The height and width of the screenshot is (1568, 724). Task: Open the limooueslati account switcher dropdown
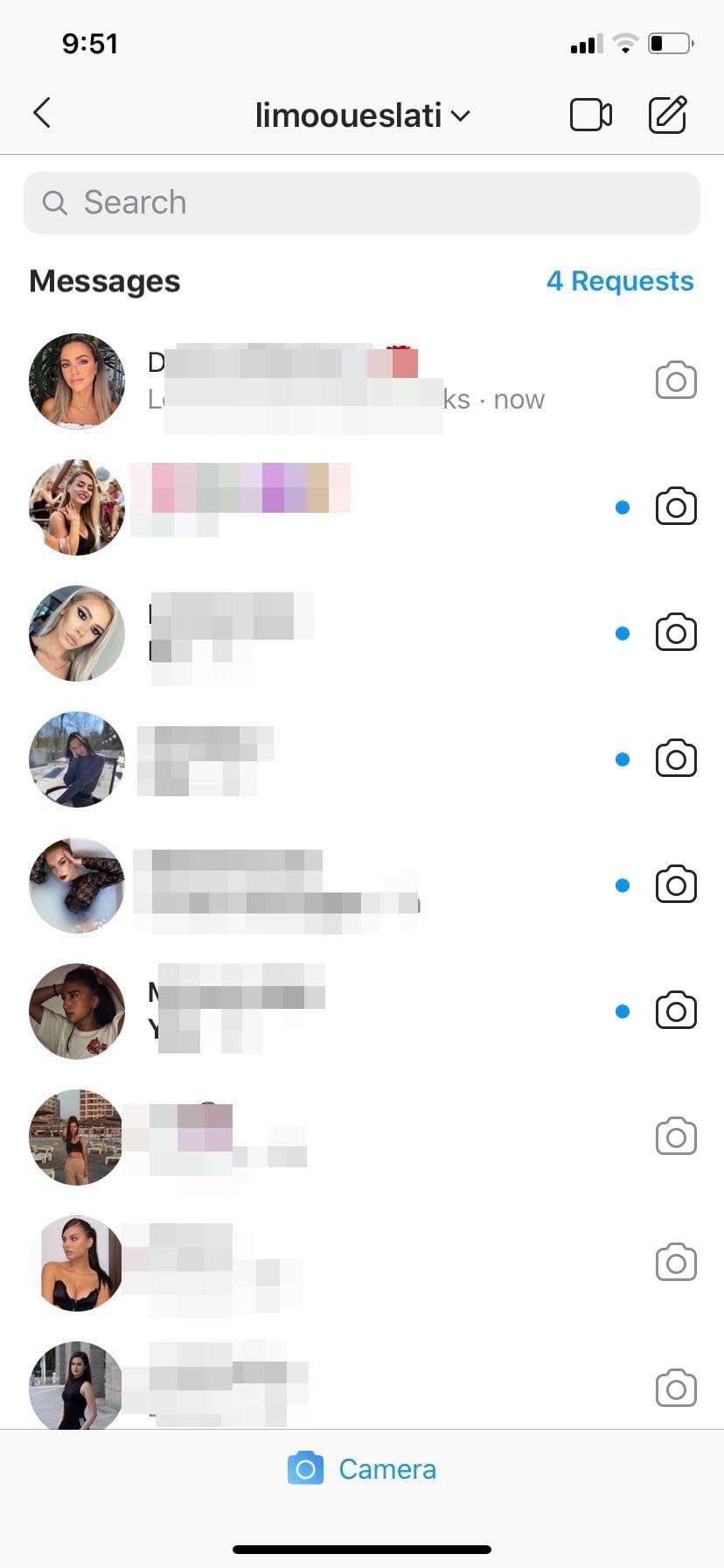(362, 115)
